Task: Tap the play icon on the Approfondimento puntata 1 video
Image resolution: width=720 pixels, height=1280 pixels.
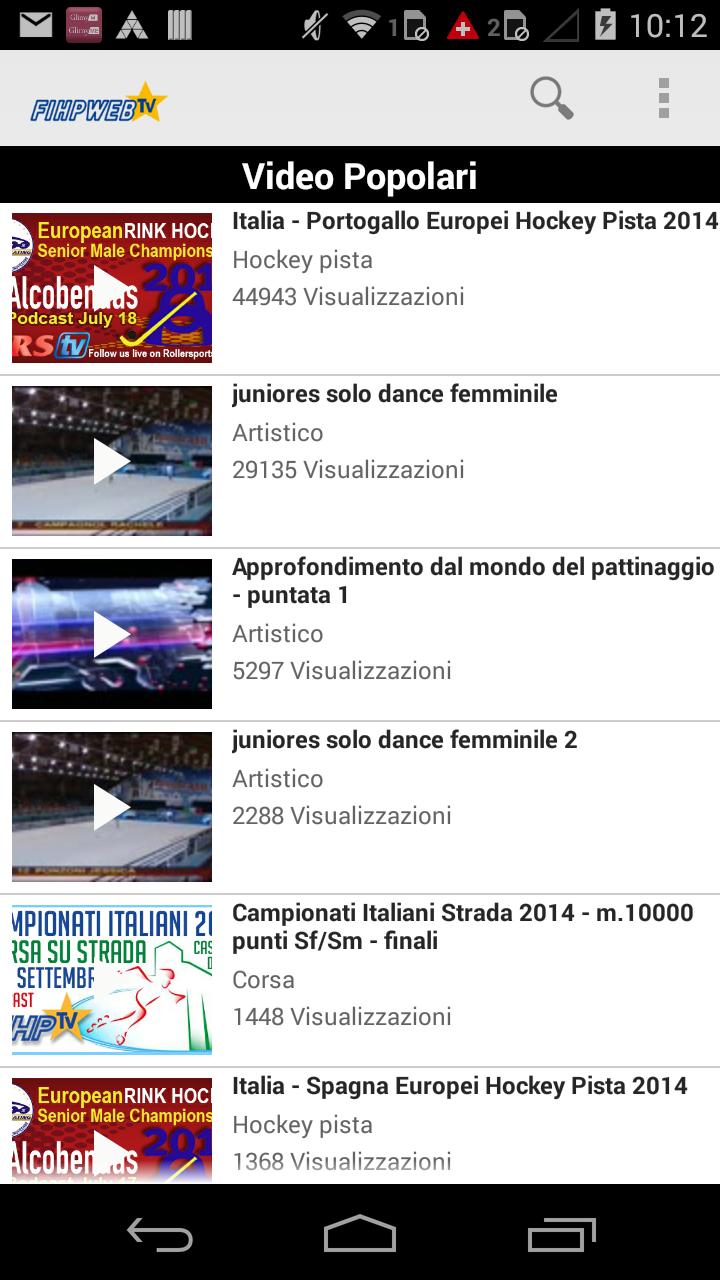Action: (111, 633)
